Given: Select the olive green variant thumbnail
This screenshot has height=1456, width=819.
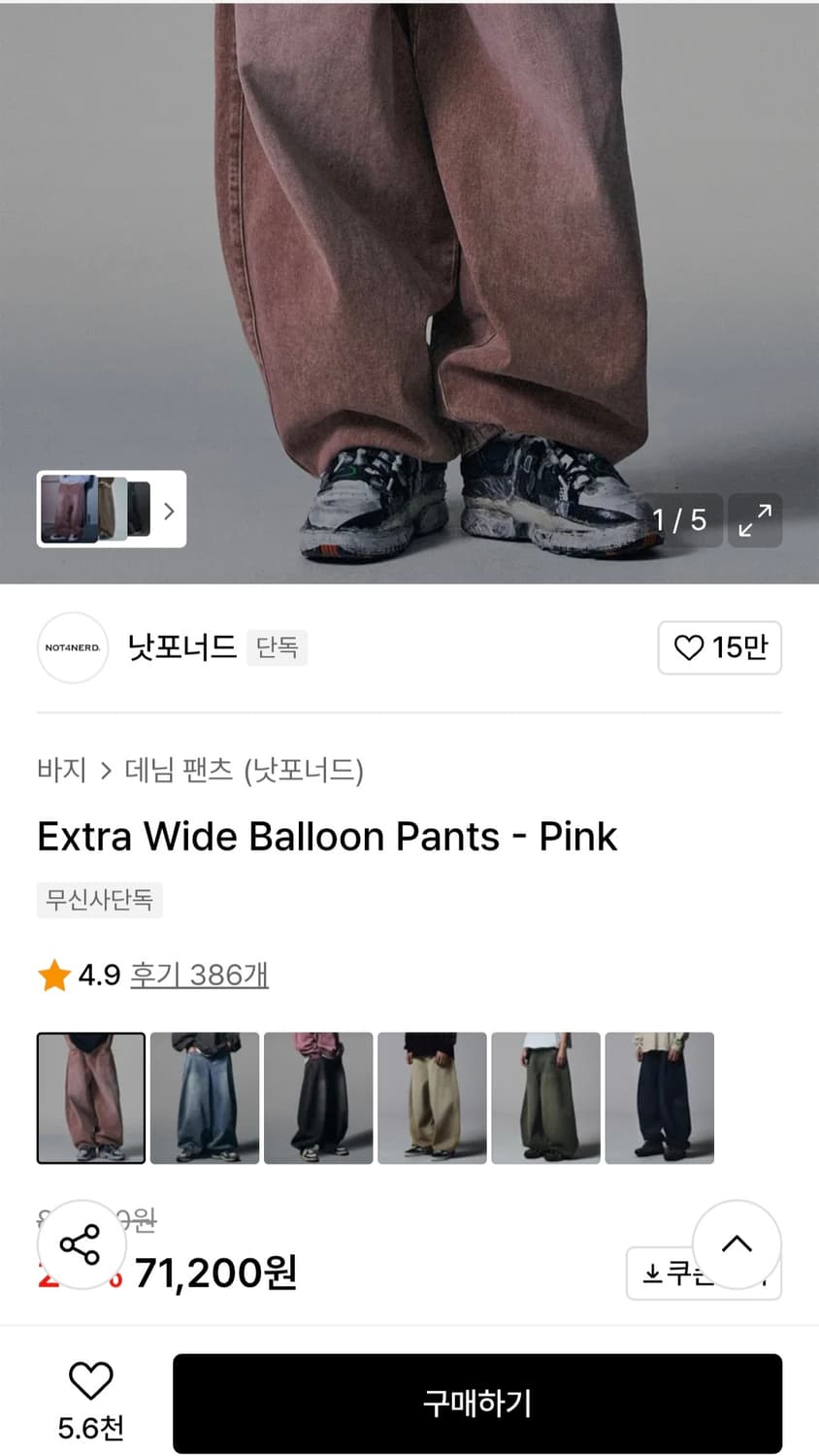Looking at the screenshot, I should 545,1097.
